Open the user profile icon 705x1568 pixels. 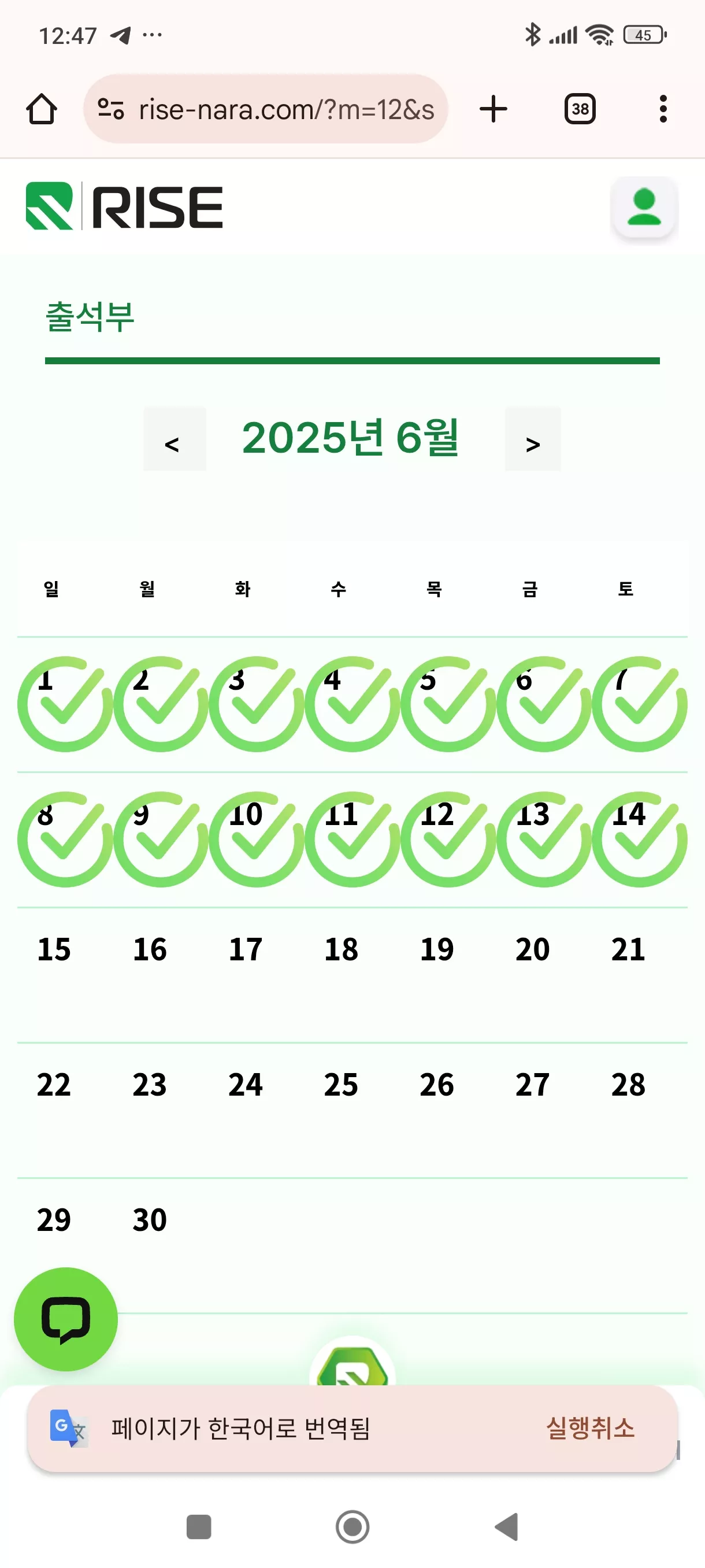[644, 207]
